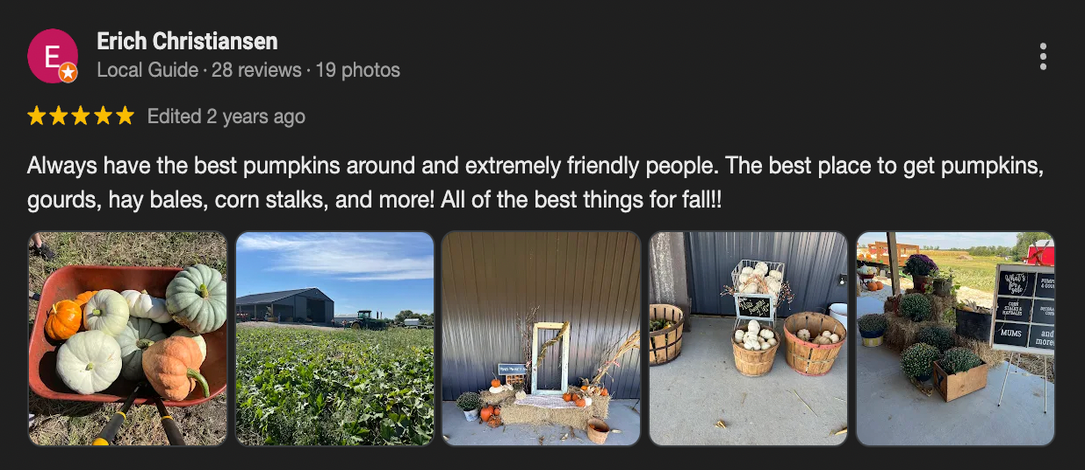Open Erich Christiansen's profile avatar
Screen dimensions: 1085x470
pyautogui.click(x=52, y=56)
